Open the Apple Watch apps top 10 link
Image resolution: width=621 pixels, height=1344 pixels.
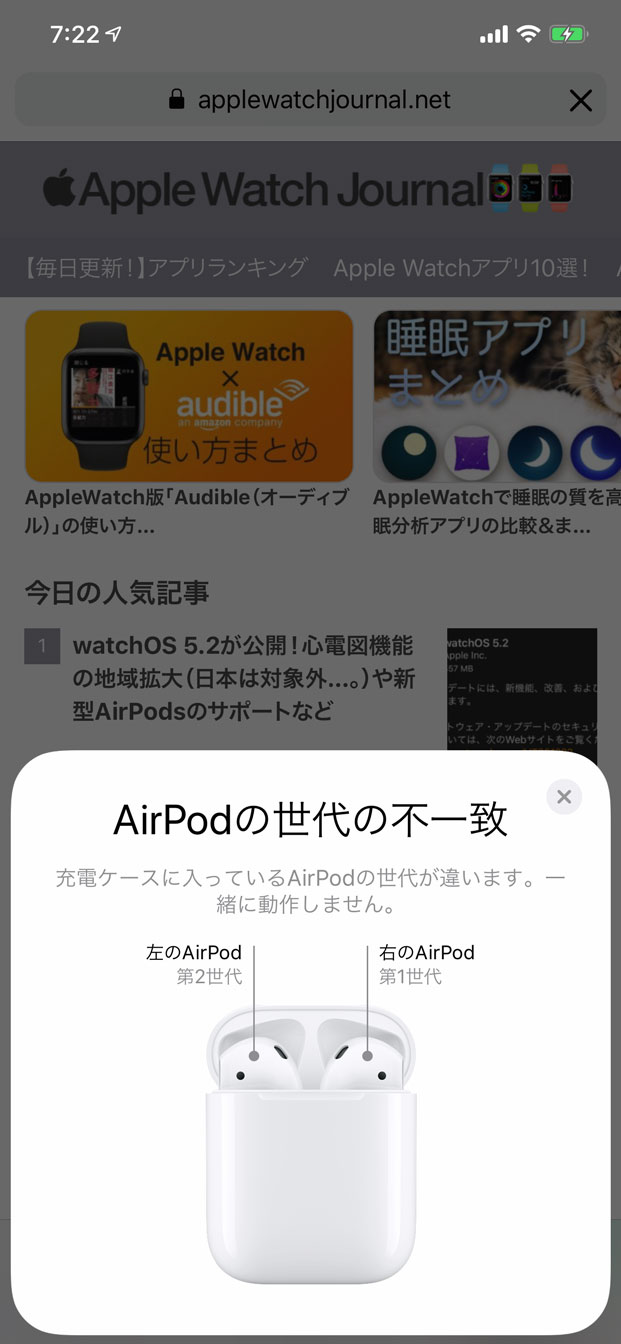[461, 268]
